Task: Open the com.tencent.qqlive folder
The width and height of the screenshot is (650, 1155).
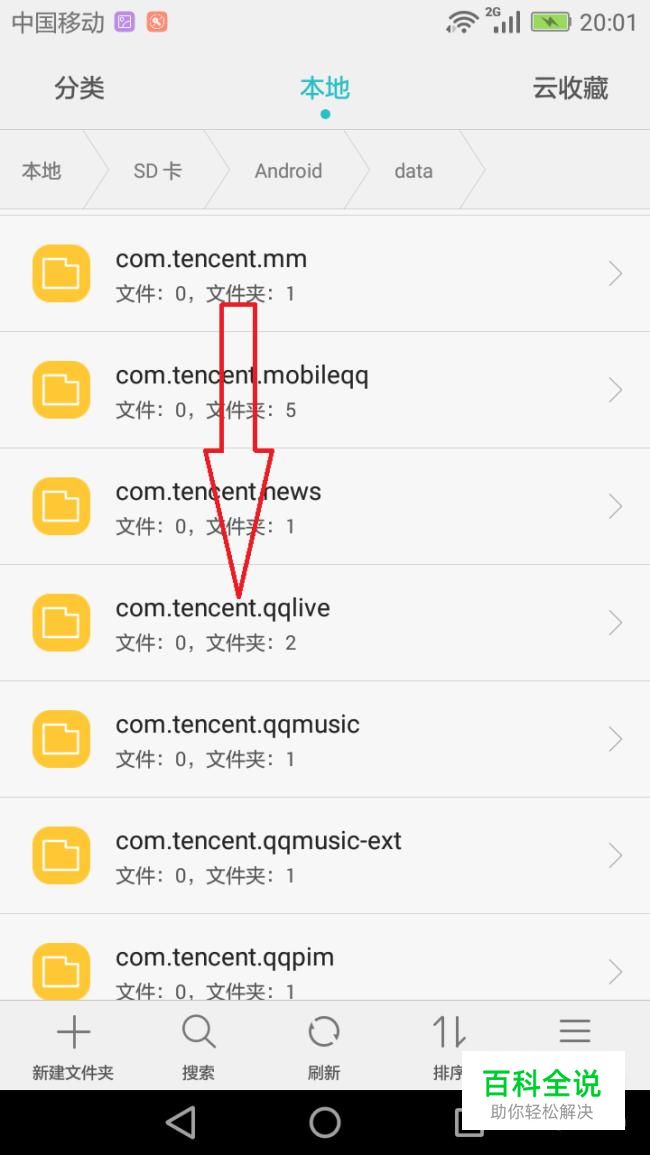Action: click(325, 622)
